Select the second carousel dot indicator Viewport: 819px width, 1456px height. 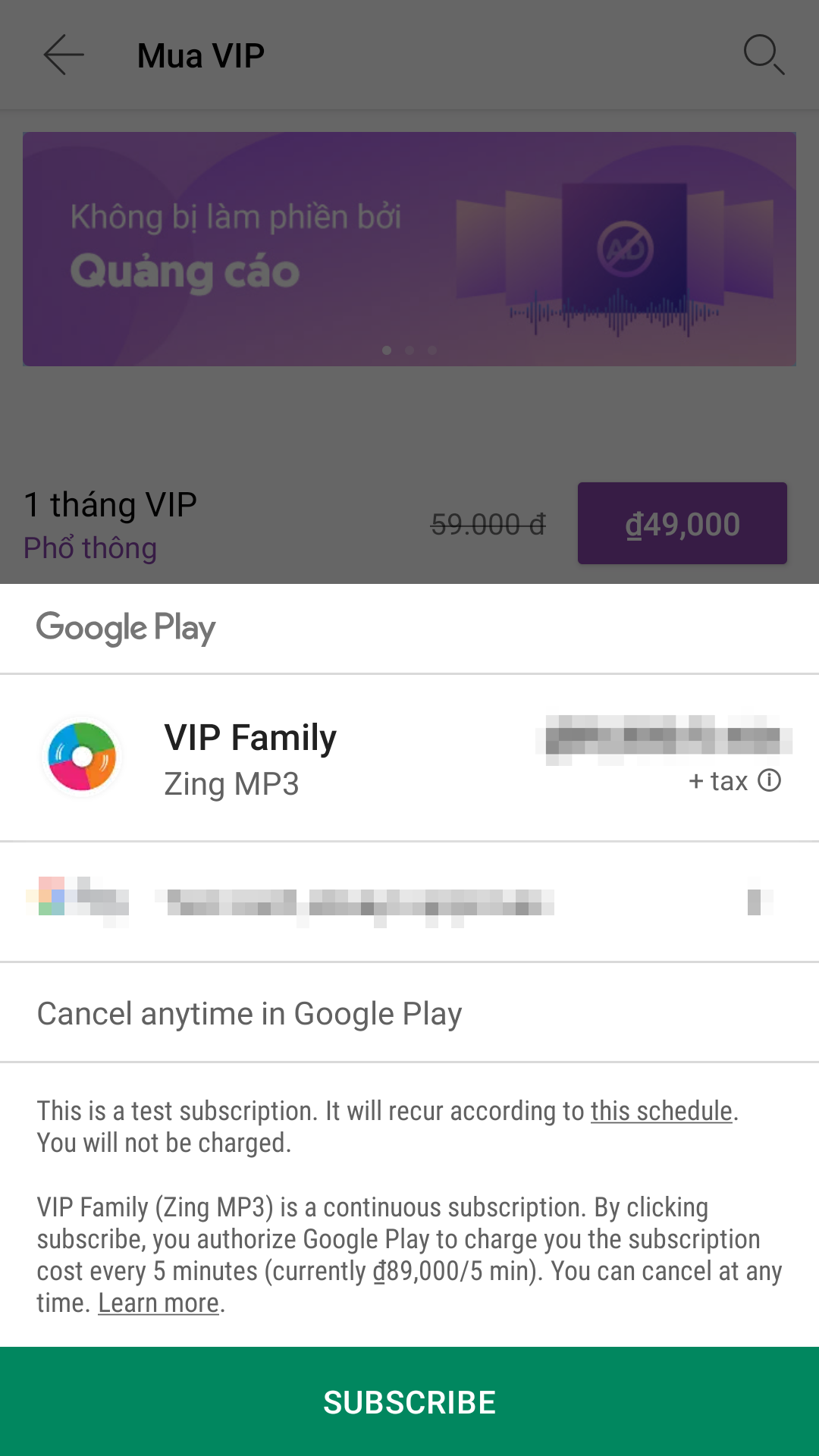click(x=409, y=350)
